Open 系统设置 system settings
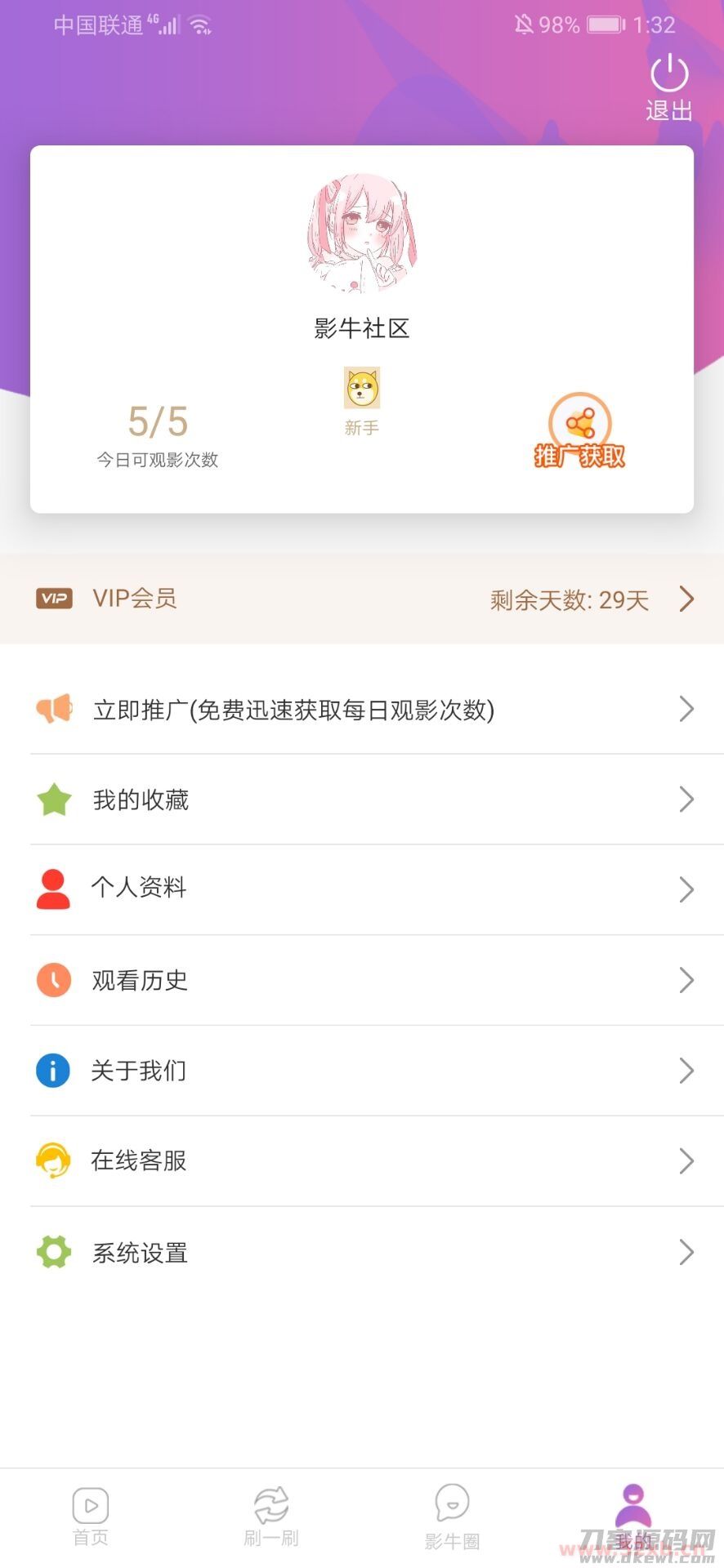This screenshot has height=1568, width=724. click(x=362, y=1252)
